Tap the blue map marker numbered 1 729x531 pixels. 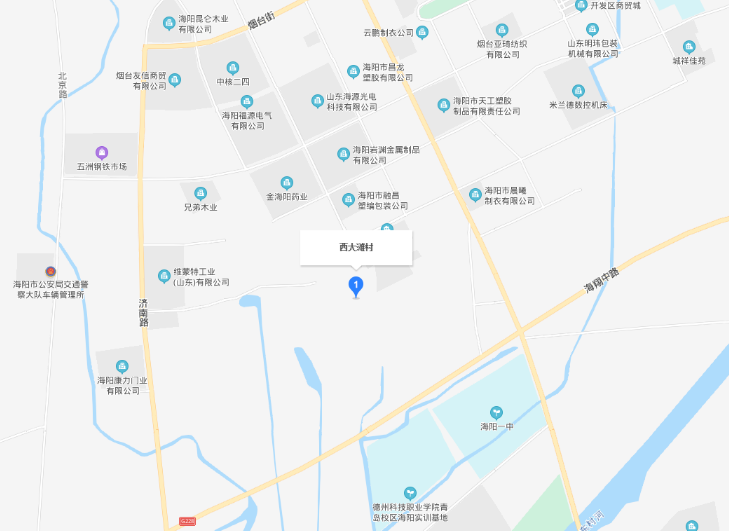click(x=355, y=286)
